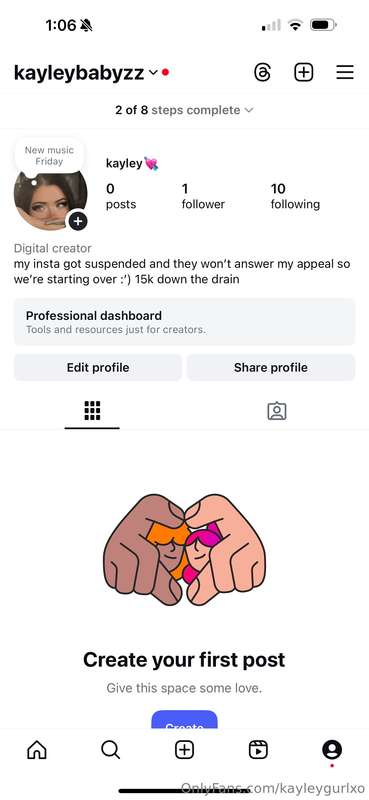This screenshot has width=369, height=800.
Task: Switch to the tagged photos tab
Action: click(x=277, y=411)
